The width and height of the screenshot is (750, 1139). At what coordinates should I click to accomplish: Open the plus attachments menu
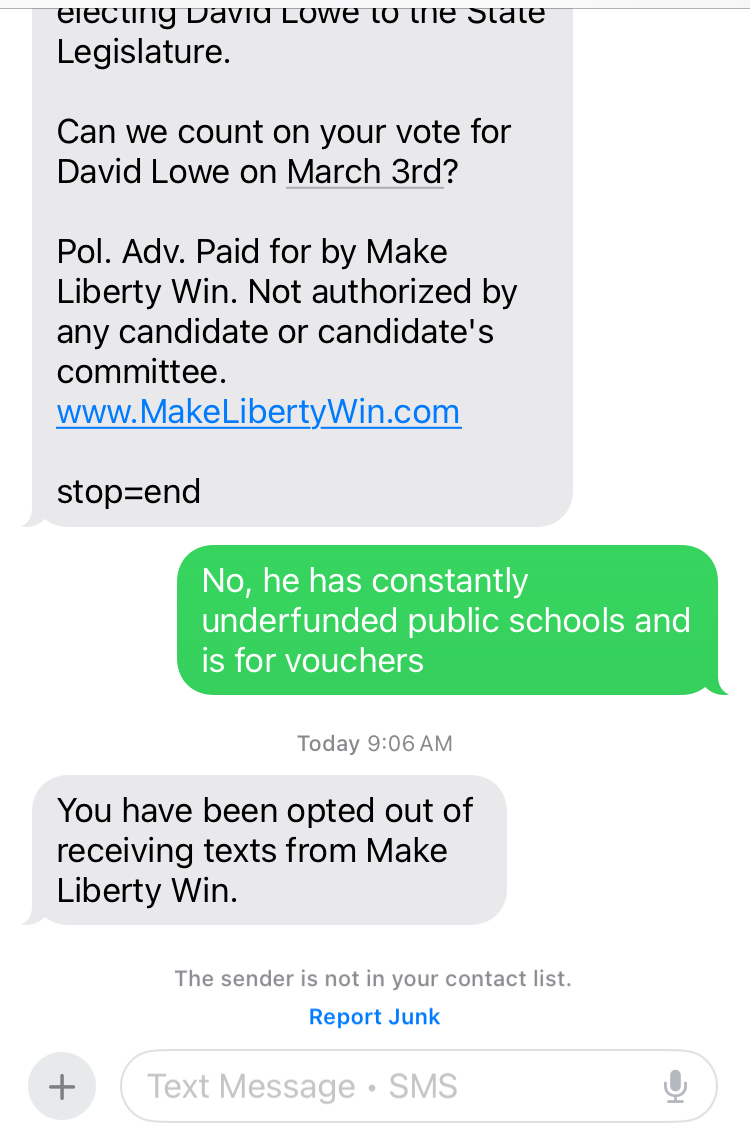pos(62,1086)
